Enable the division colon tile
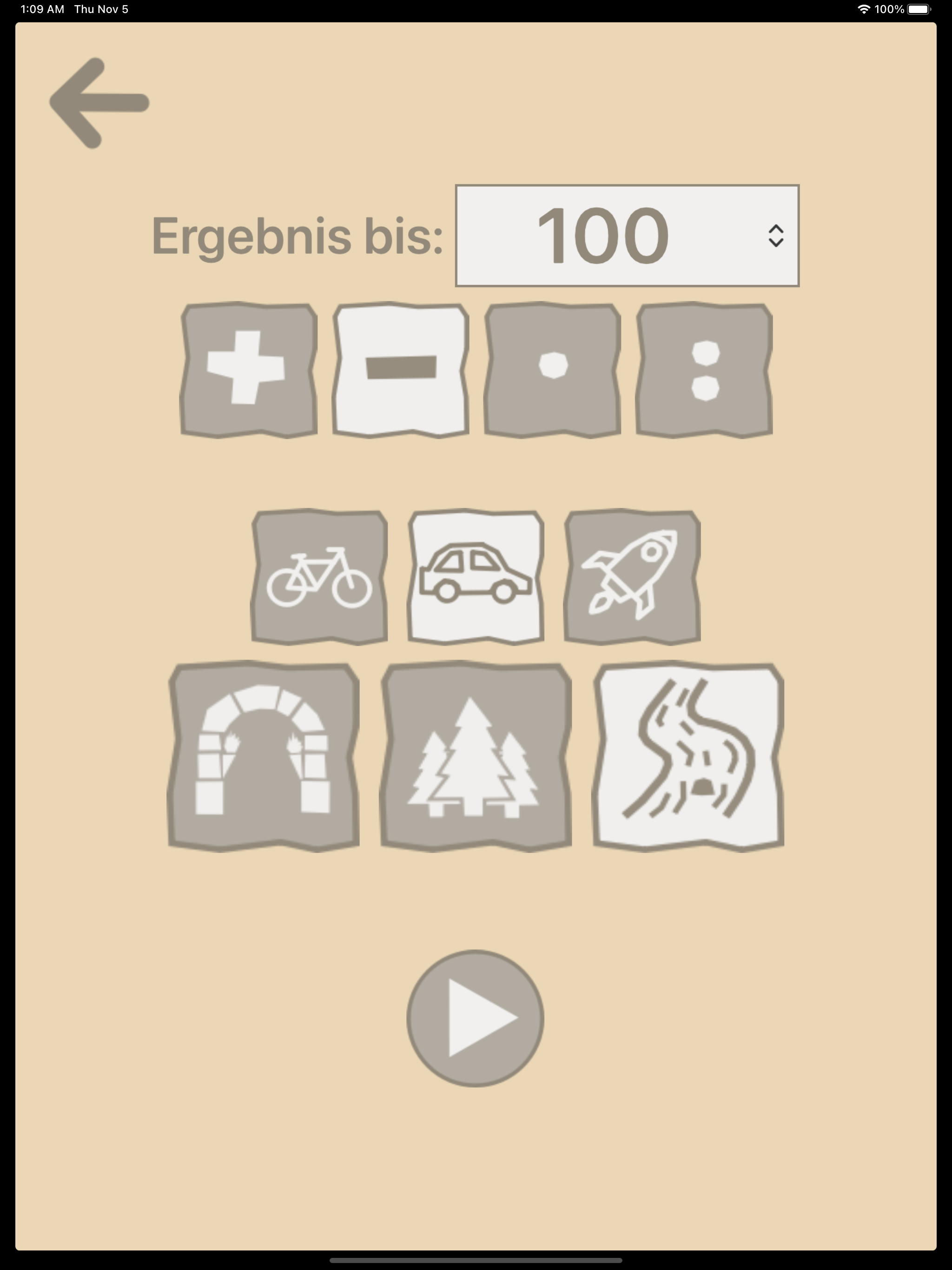Viewport: 952px width, 1270px height. [x=704, y=369]
